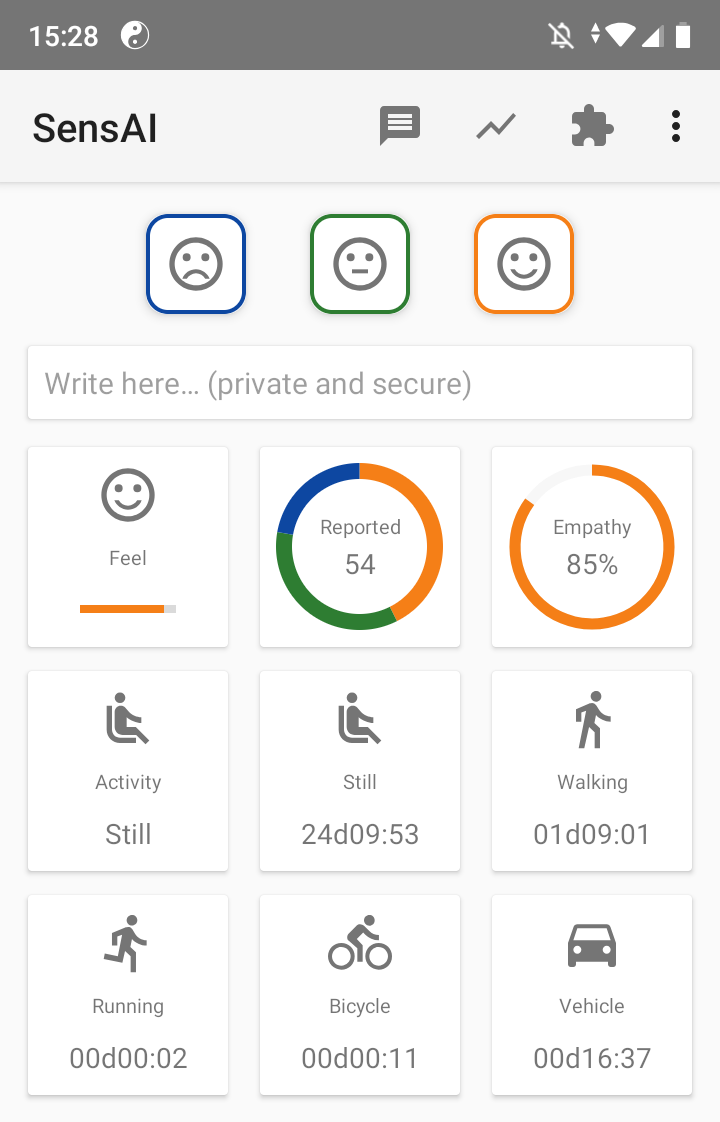Open the trends chart icon
This screenshot has width=720, height=1122.
tap(495, 127)
